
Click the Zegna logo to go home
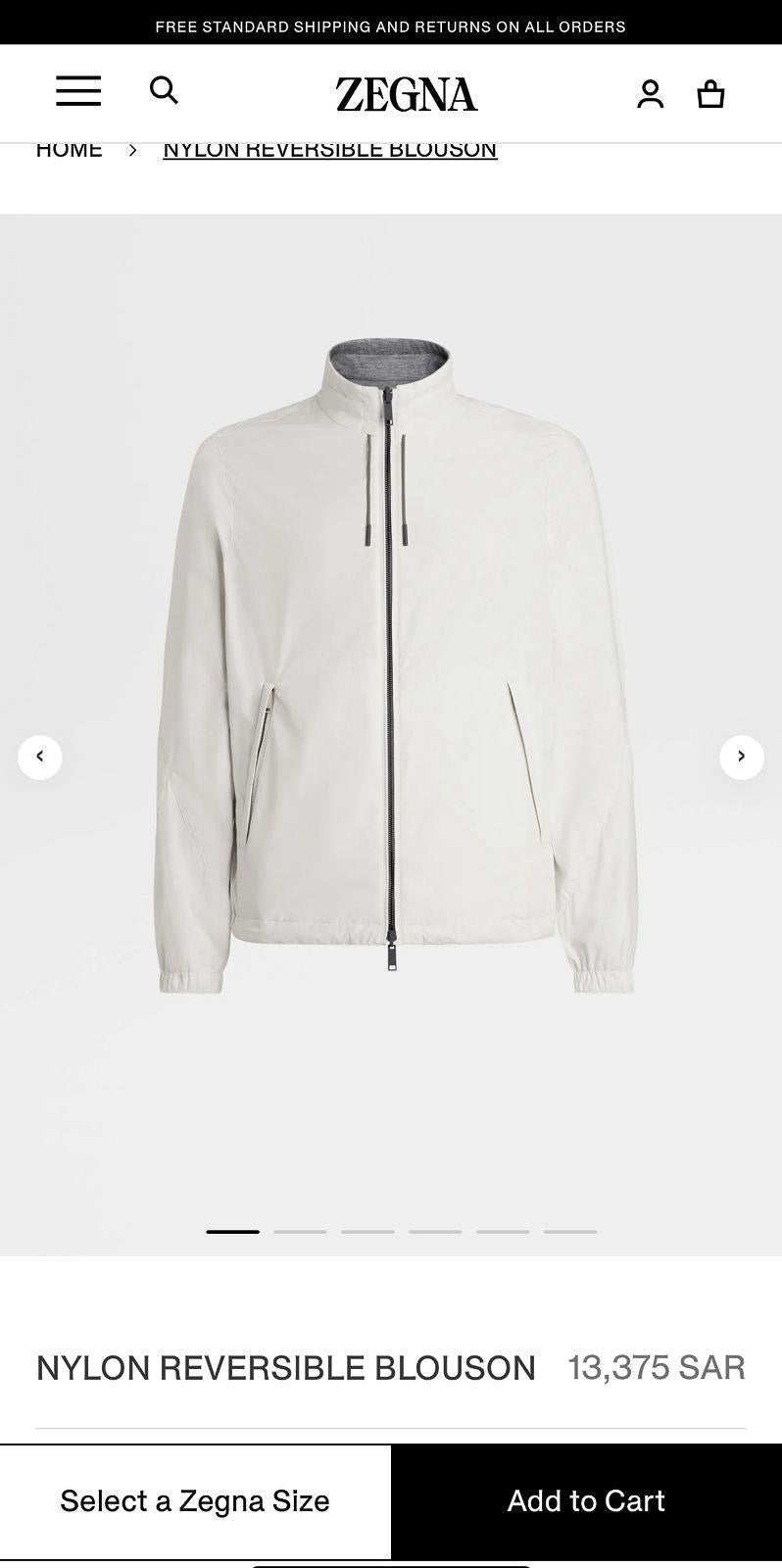(x=406, y=94)
